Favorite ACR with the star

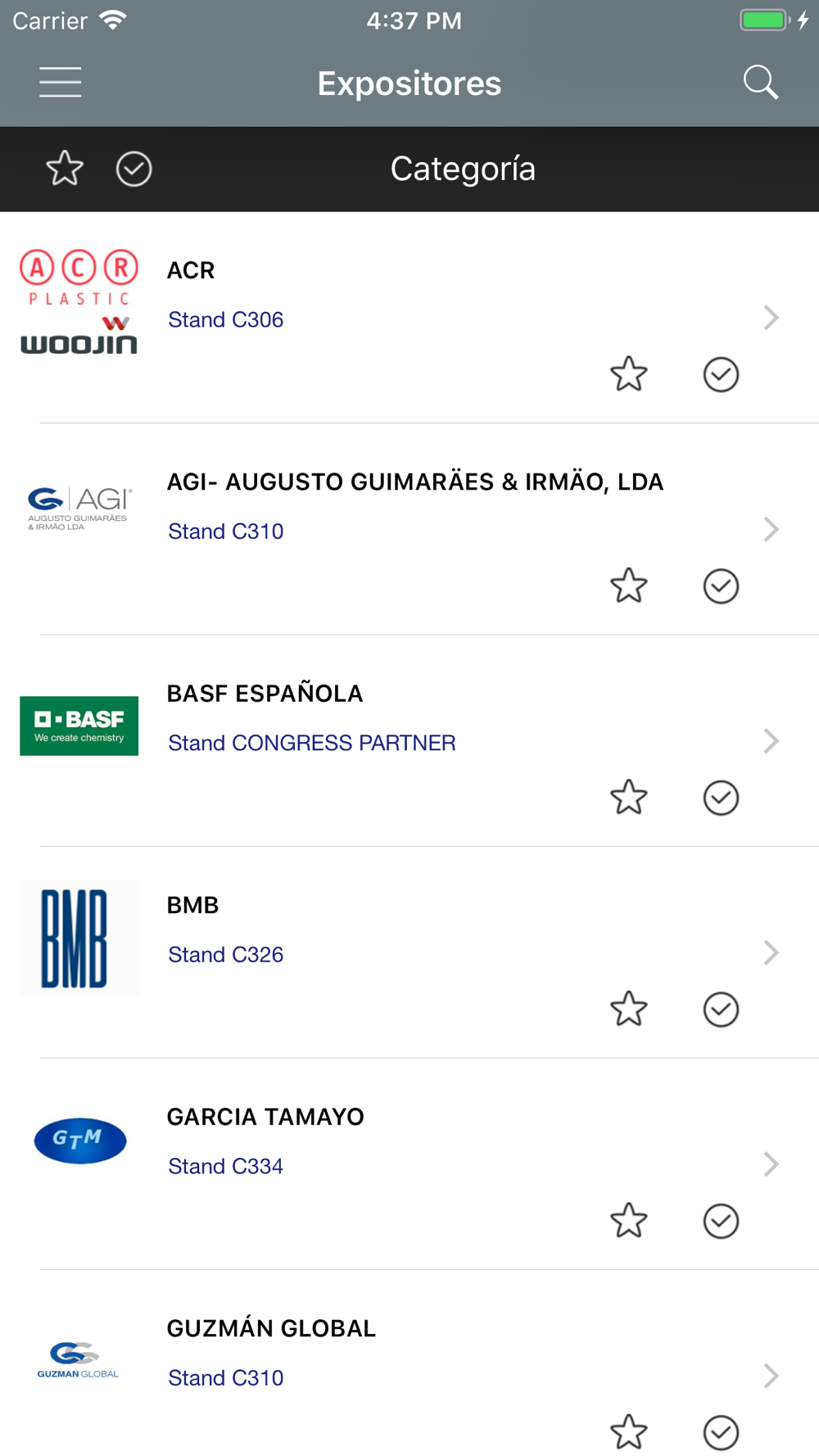pyautogui.click(x=629, y=374)
